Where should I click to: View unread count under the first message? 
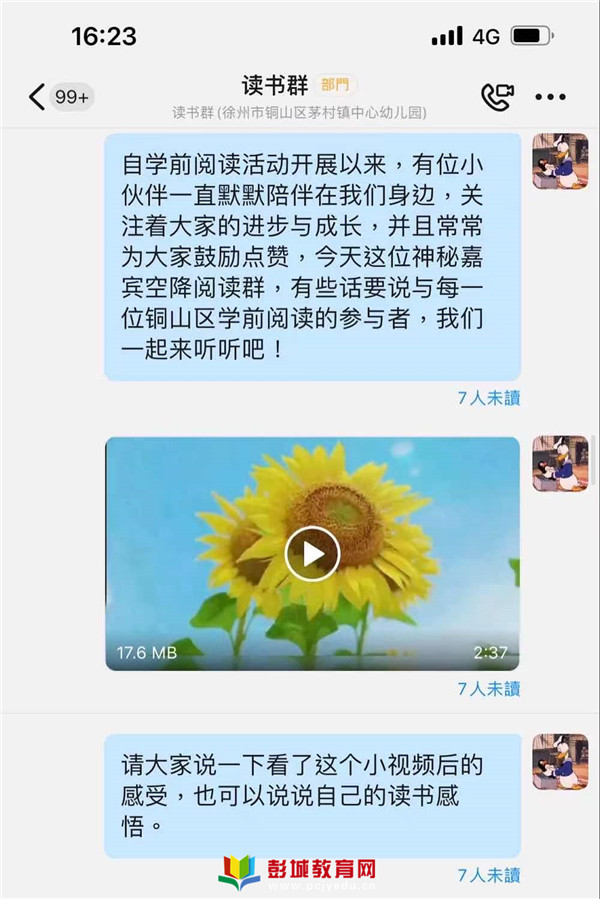[488, 398]
